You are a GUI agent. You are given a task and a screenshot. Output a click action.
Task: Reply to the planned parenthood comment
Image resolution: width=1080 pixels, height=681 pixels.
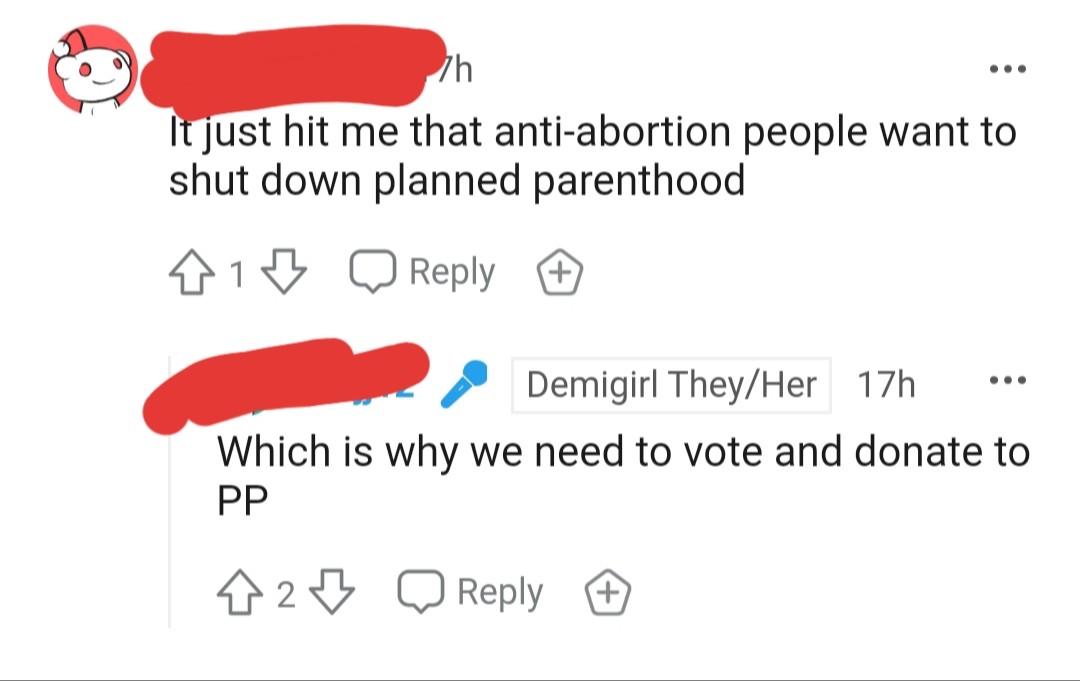(423, 272)
